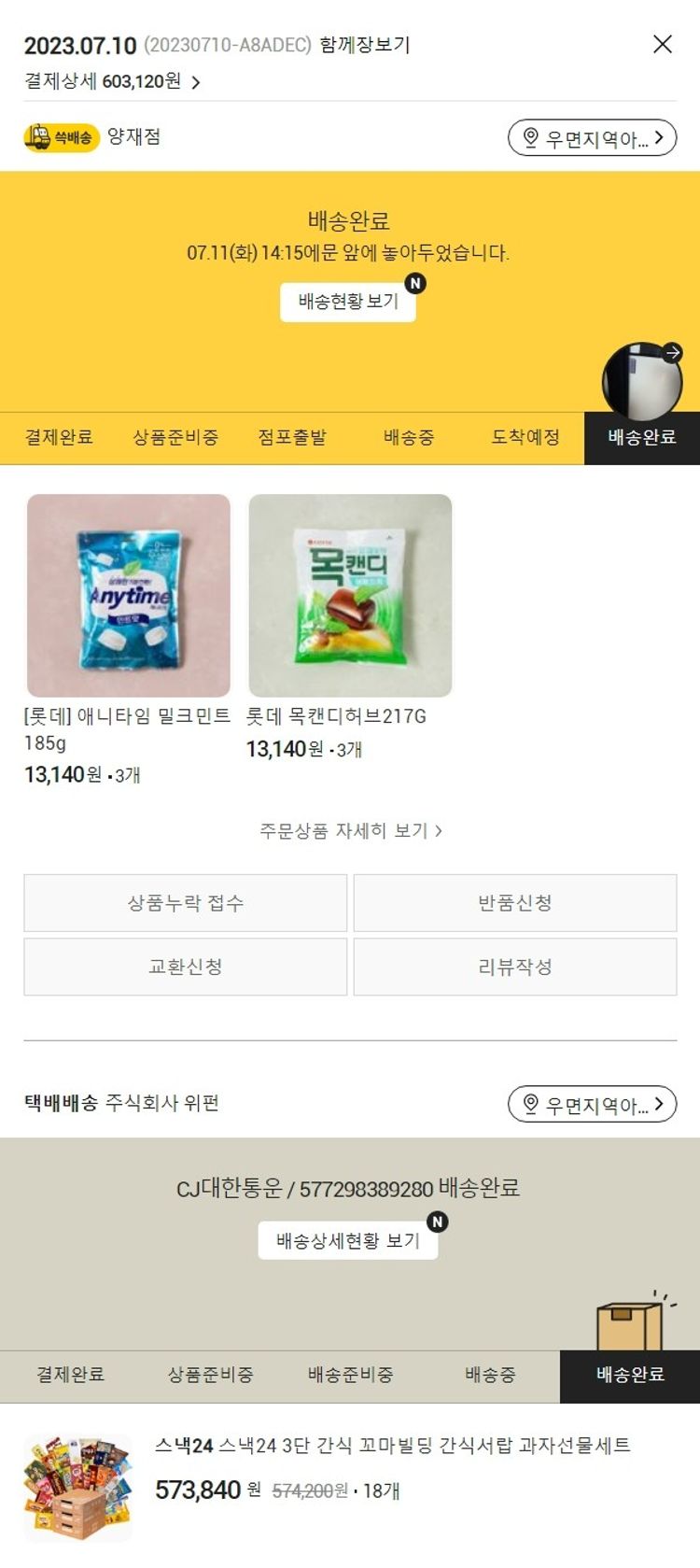Close the order detail page

click(662, 44)
